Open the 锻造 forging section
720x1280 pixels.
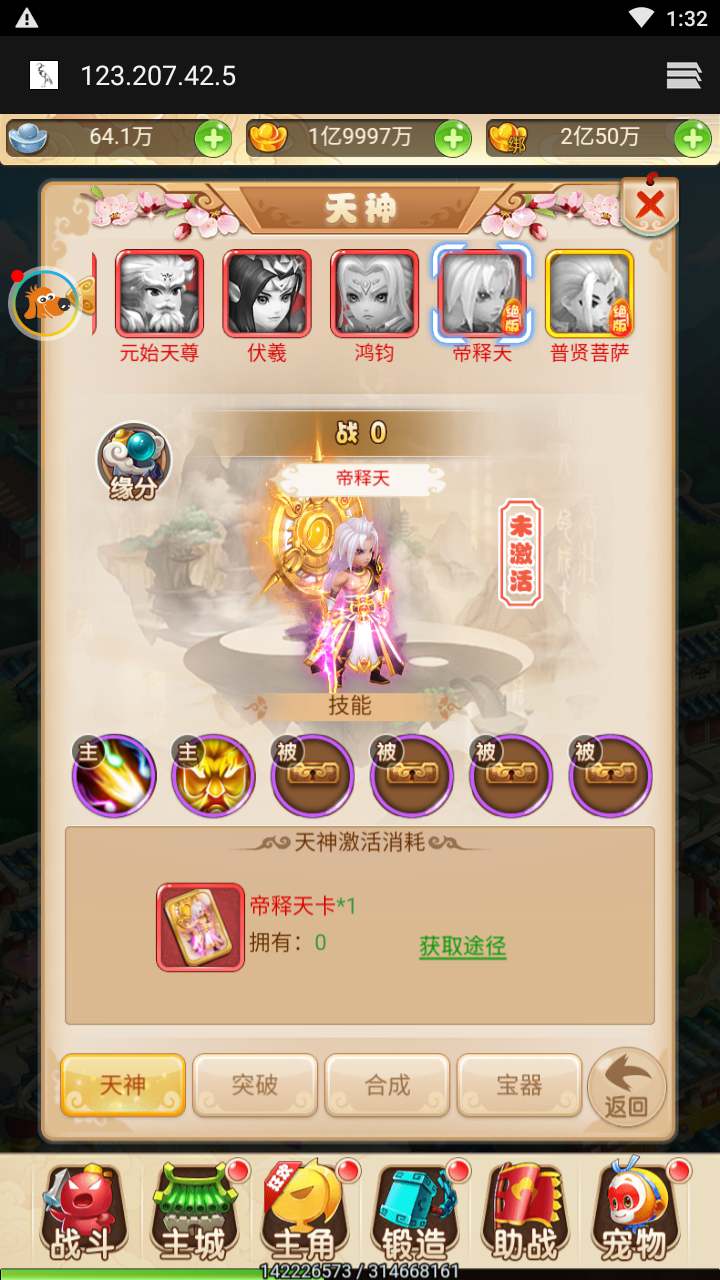click(415, 1212)
